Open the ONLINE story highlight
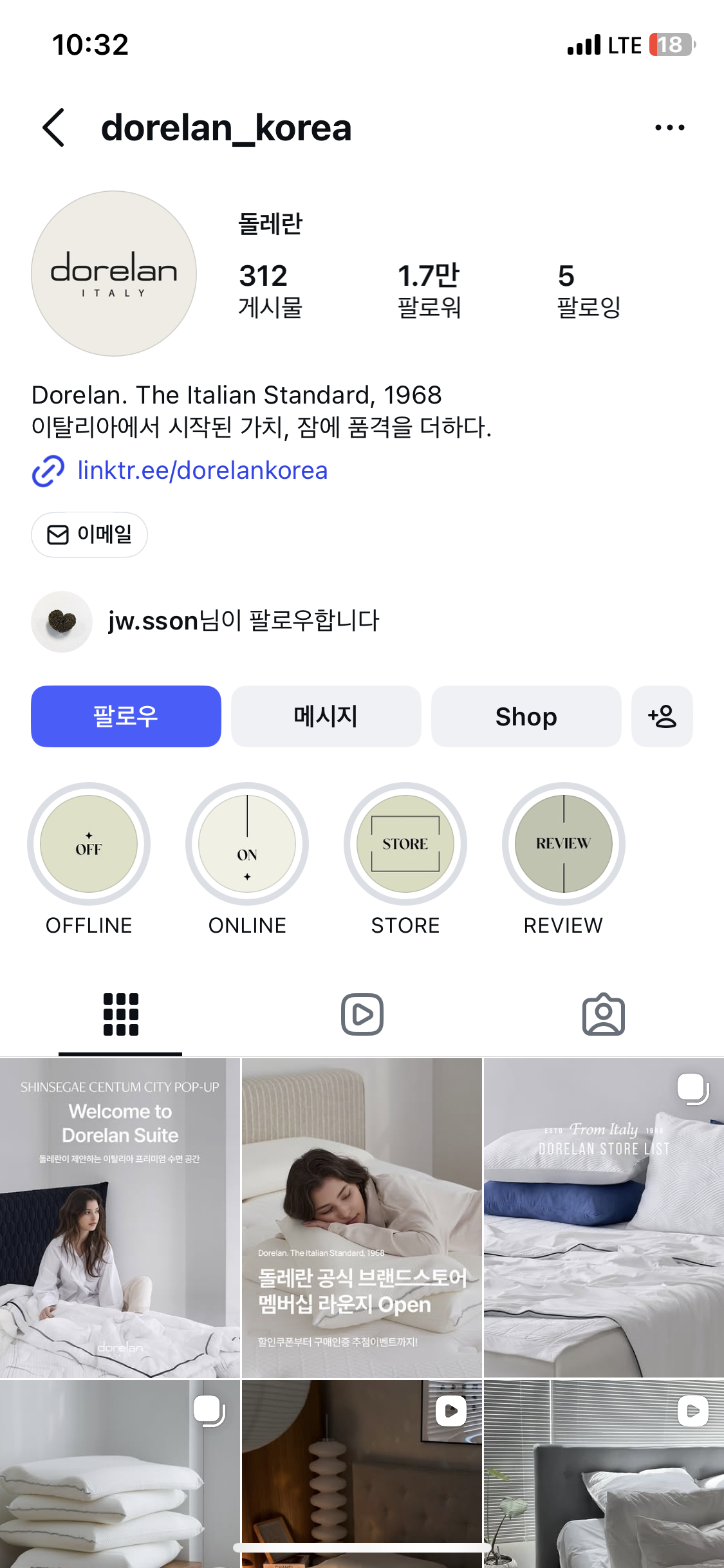The width and height of the screenshot is (724, 1568). click(x=247, y=844)
